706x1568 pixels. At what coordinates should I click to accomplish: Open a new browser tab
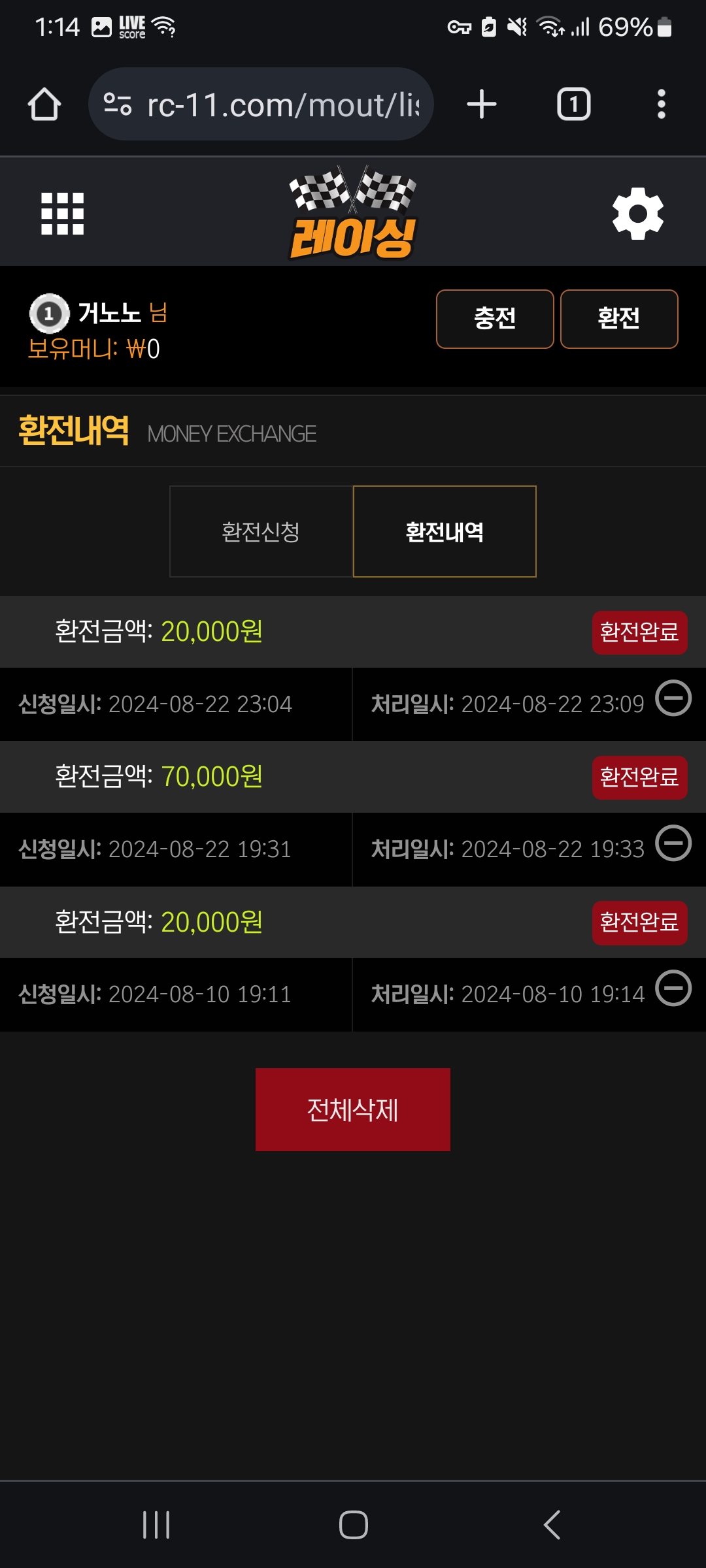pos(482,105)
